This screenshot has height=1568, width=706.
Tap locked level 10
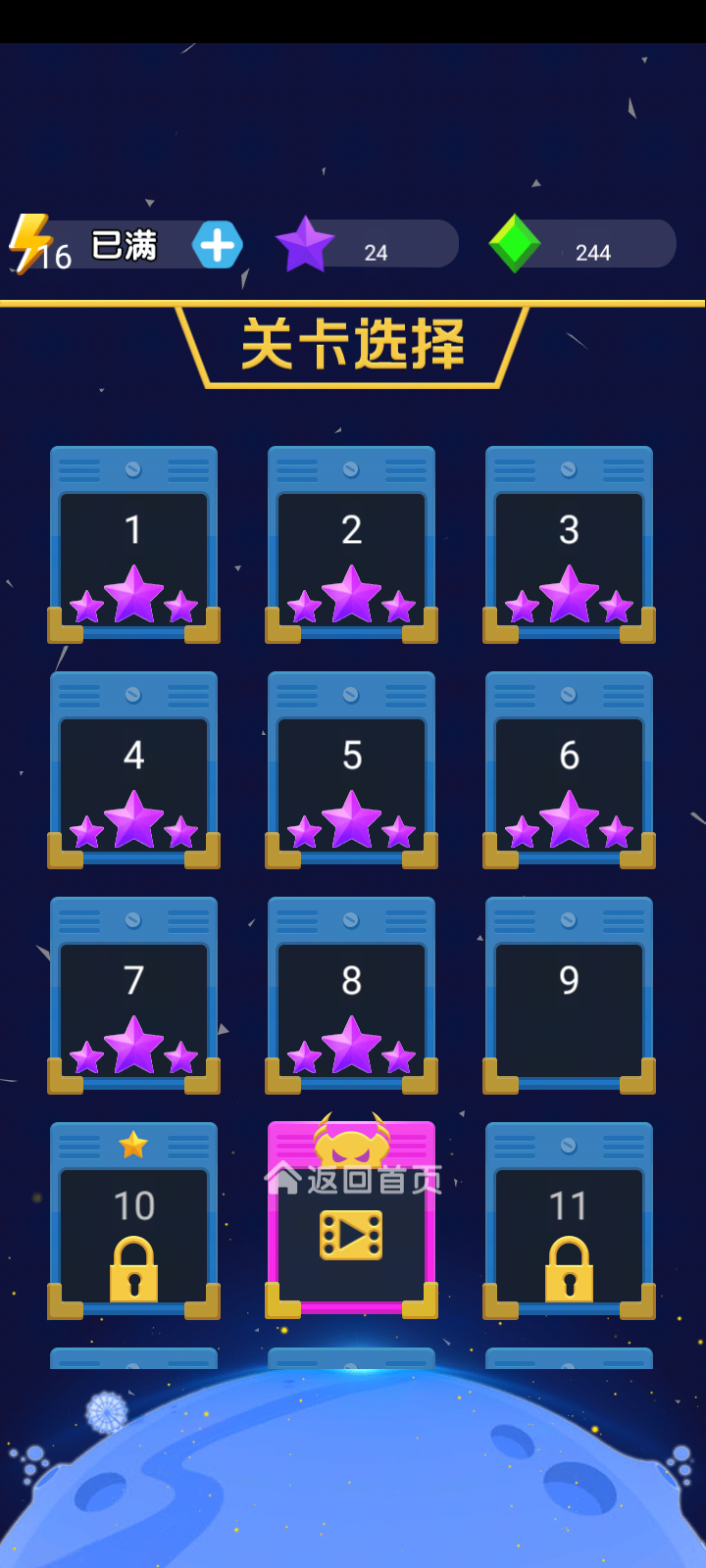[x=134, y=1225]
